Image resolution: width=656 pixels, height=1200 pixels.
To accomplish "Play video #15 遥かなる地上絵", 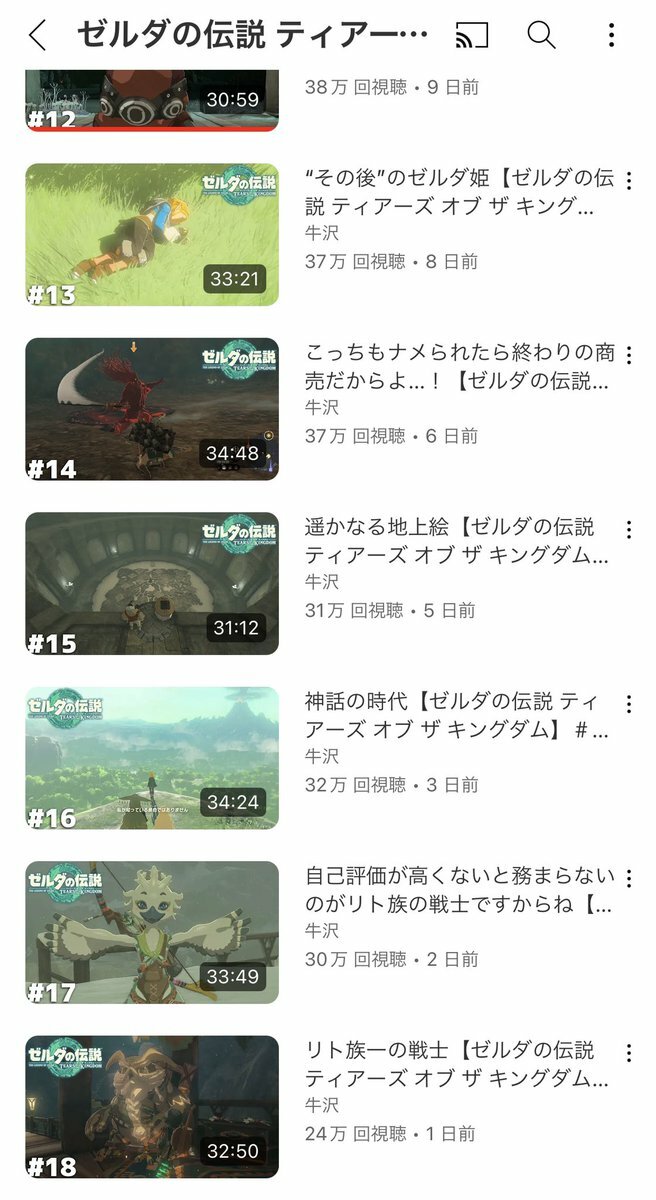I will [x=152, y=584].
